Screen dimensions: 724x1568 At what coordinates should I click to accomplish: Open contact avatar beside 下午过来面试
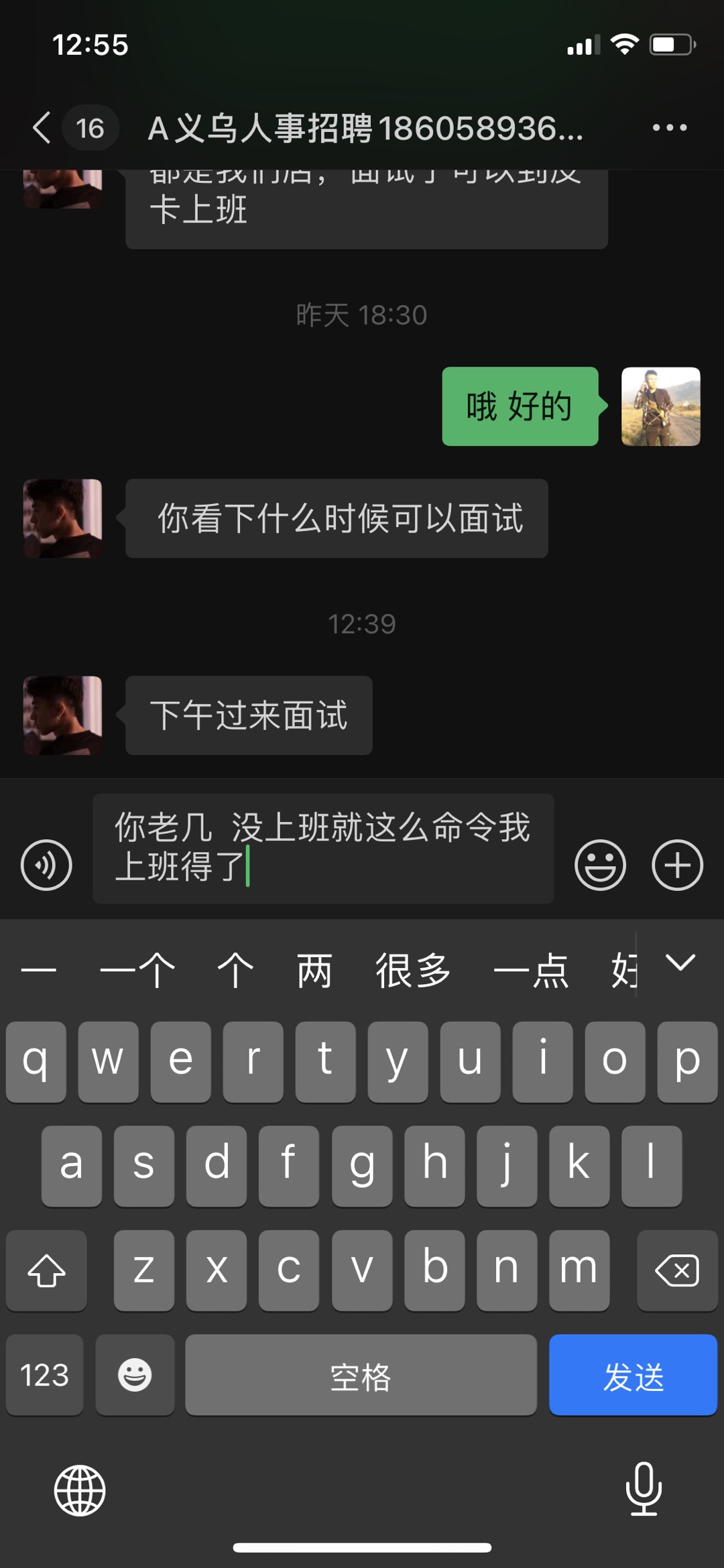63,715
